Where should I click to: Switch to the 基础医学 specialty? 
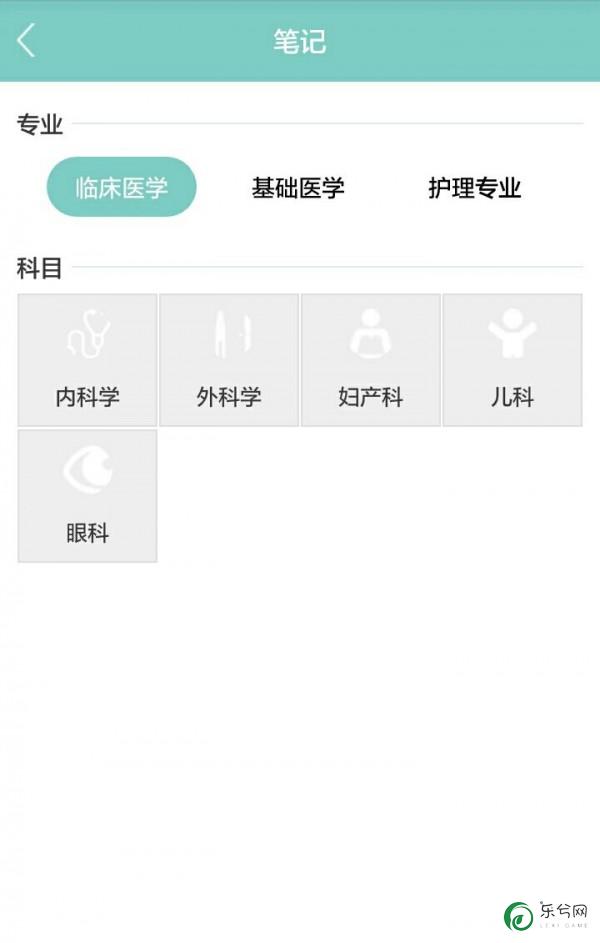[298, 187]
